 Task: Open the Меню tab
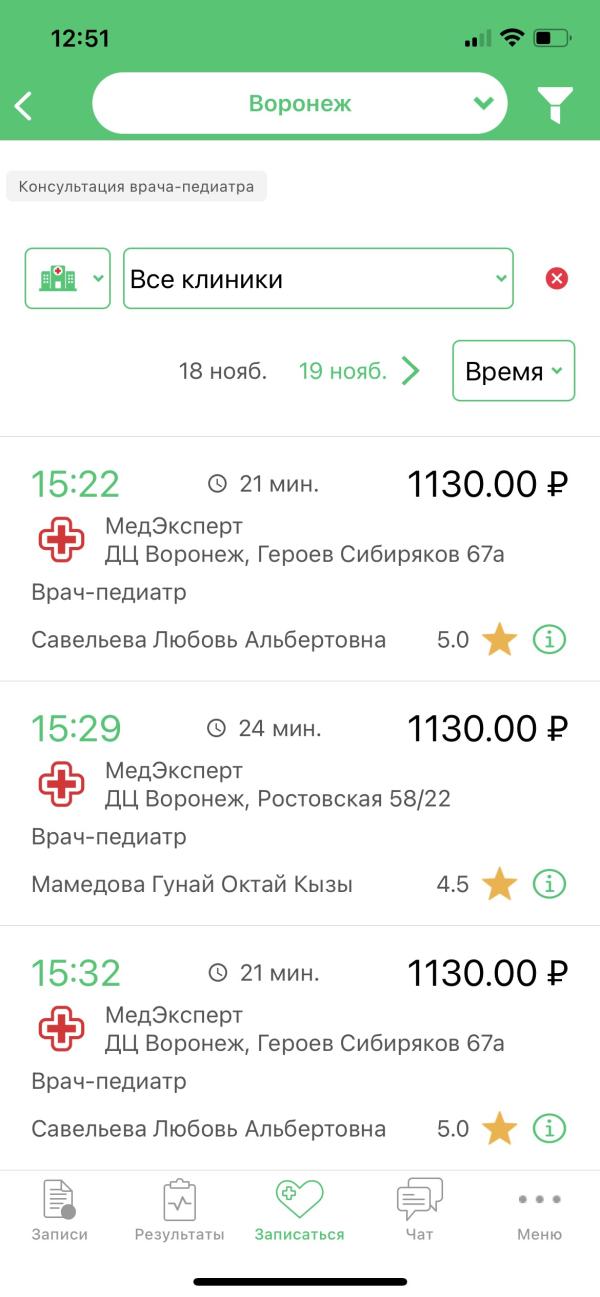point(539,1210)
